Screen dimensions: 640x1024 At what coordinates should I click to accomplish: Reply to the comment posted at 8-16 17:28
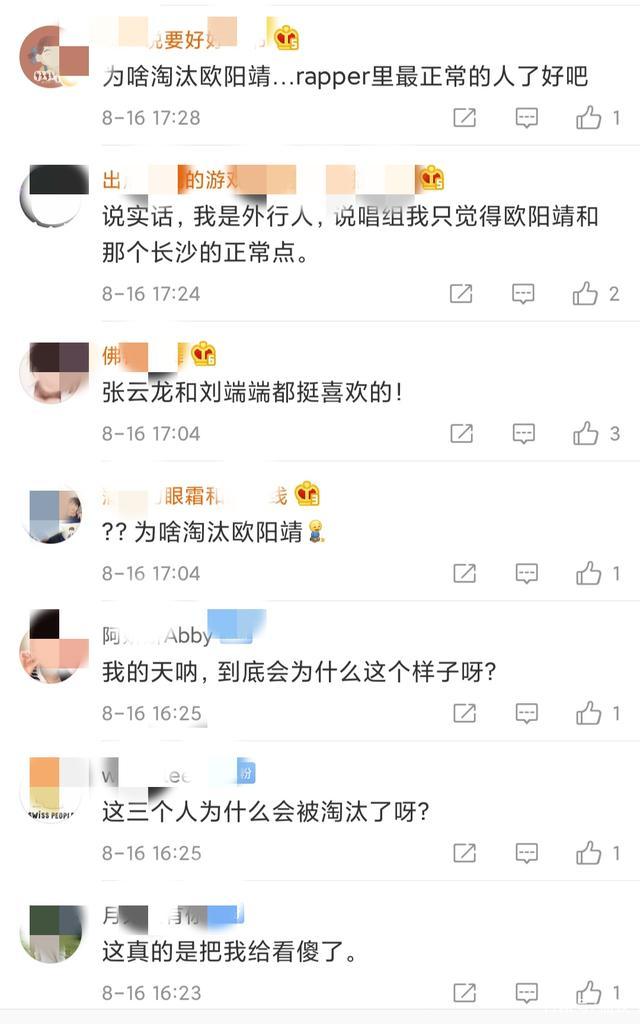coord(527,118)
